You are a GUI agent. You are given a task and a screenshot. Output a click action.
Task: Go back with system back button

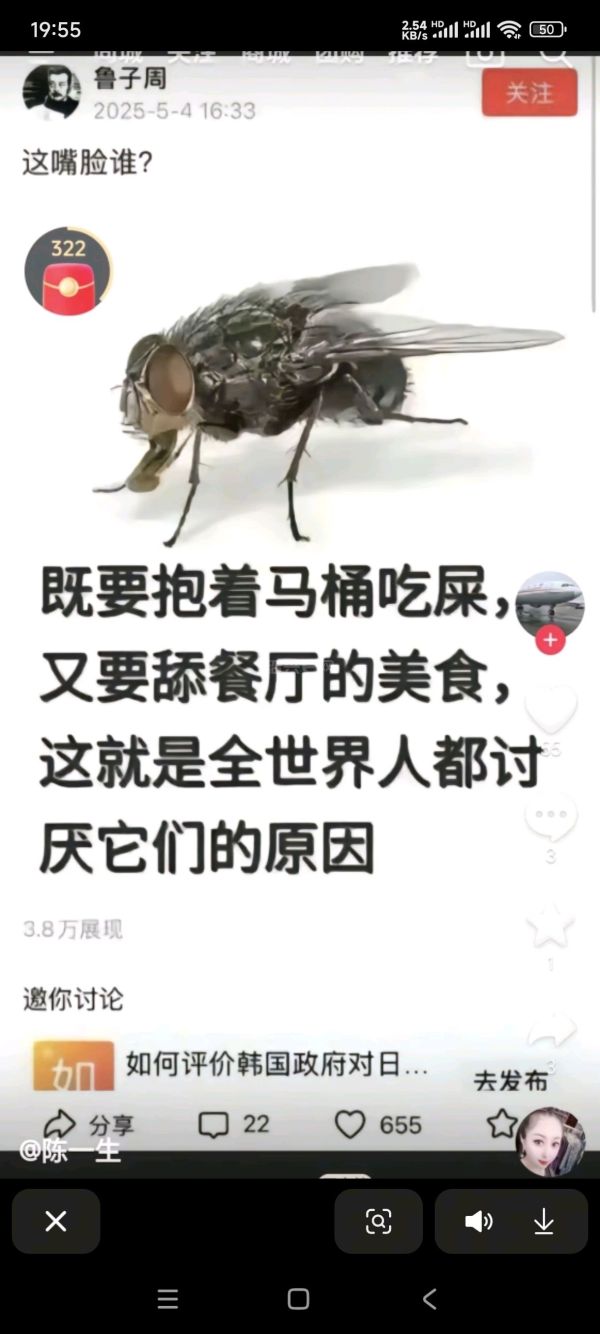coord(430,1299)
